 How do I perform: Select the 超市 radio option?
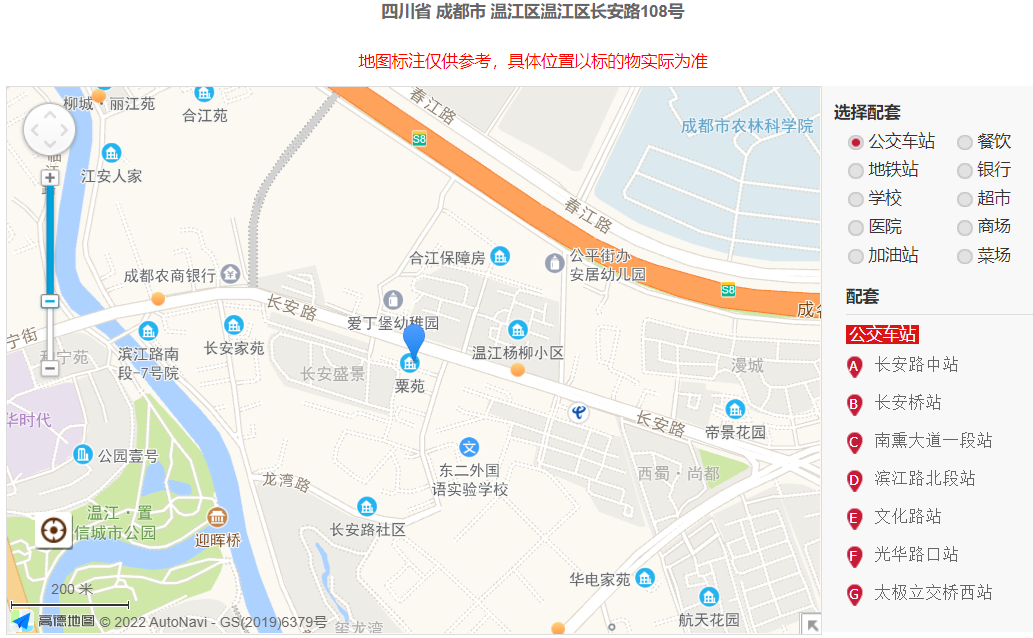965,199
